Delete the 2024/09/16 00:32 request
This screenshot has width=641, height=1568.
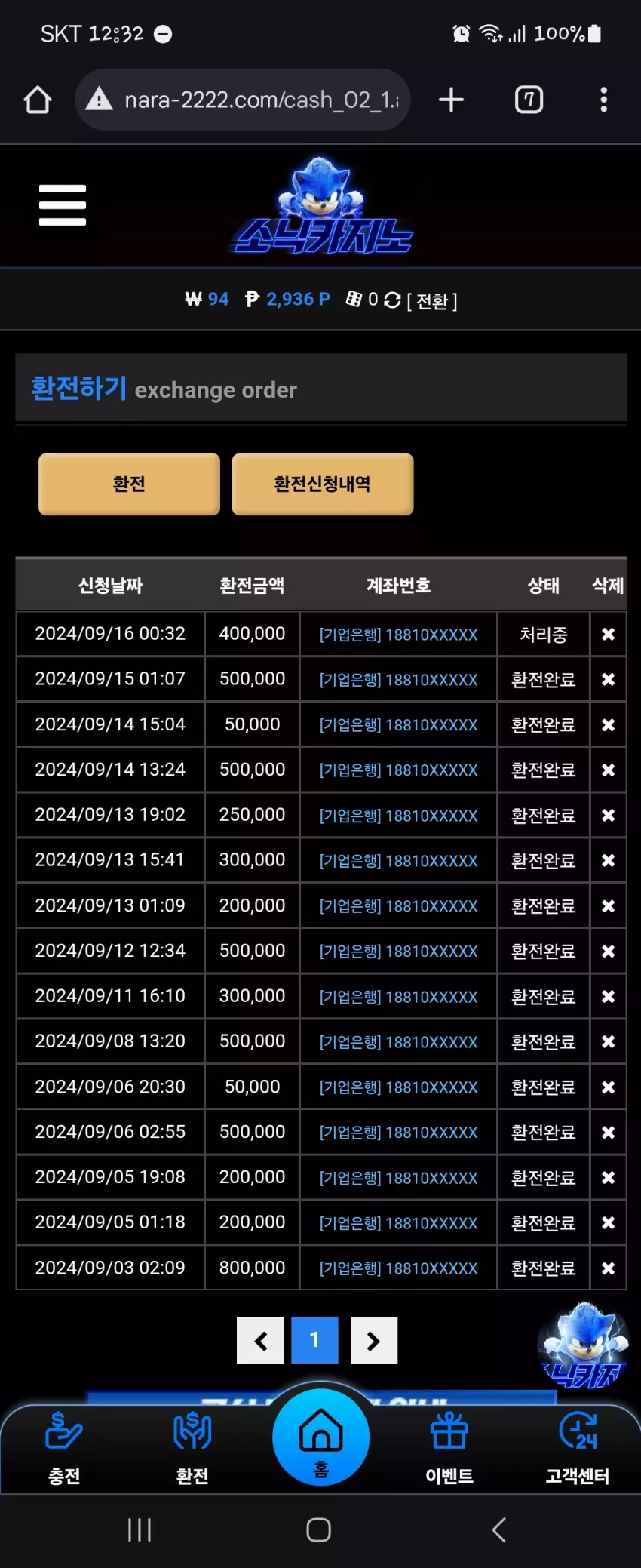tap(608, 635)
